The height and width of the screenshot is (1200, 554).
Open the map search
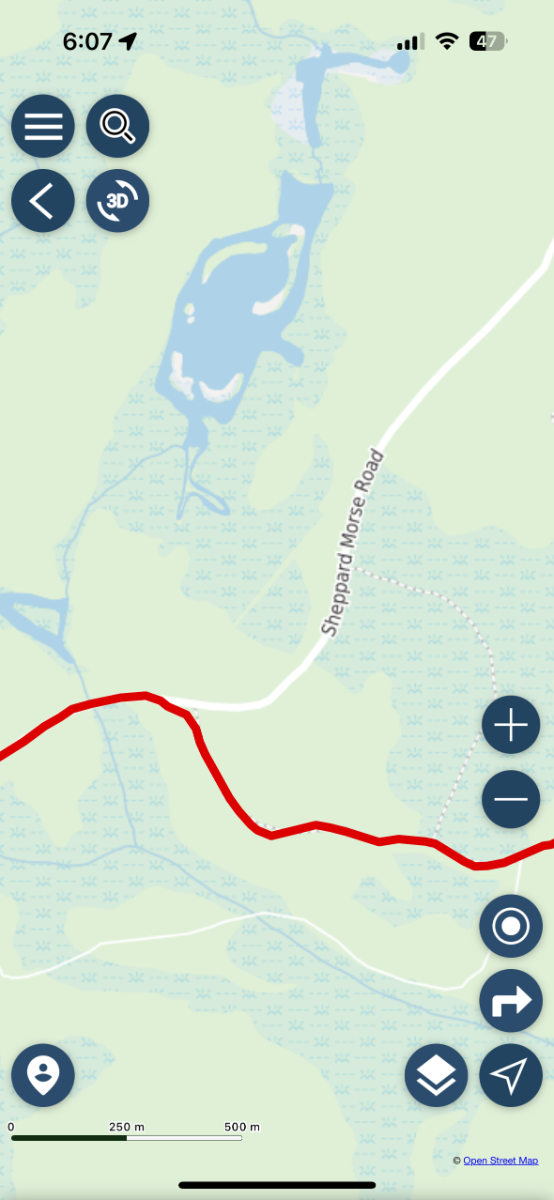click(x=118, y=126)
